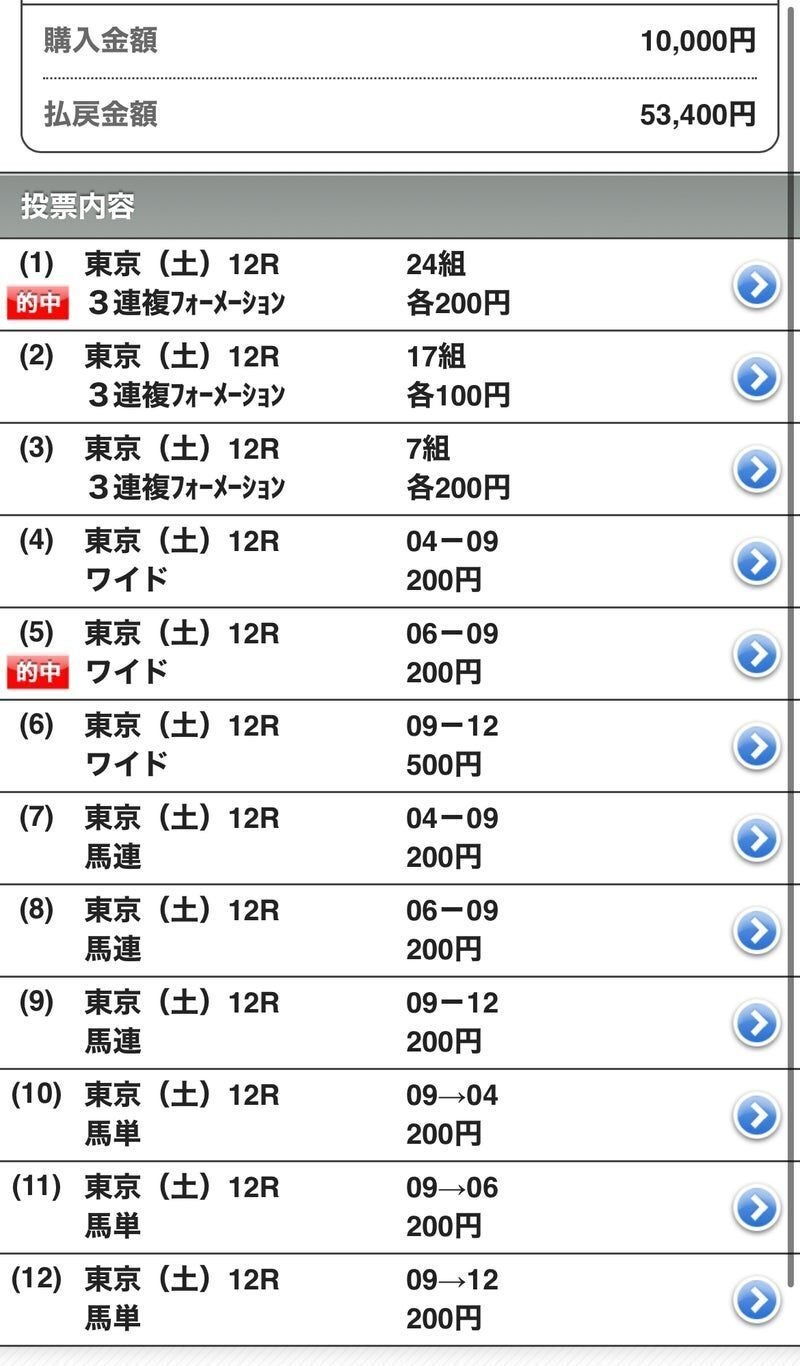Show bet (12) 馬単 09→12 details
The width and height of the screenshot is (800, 1366).
tap(757, 1300)
